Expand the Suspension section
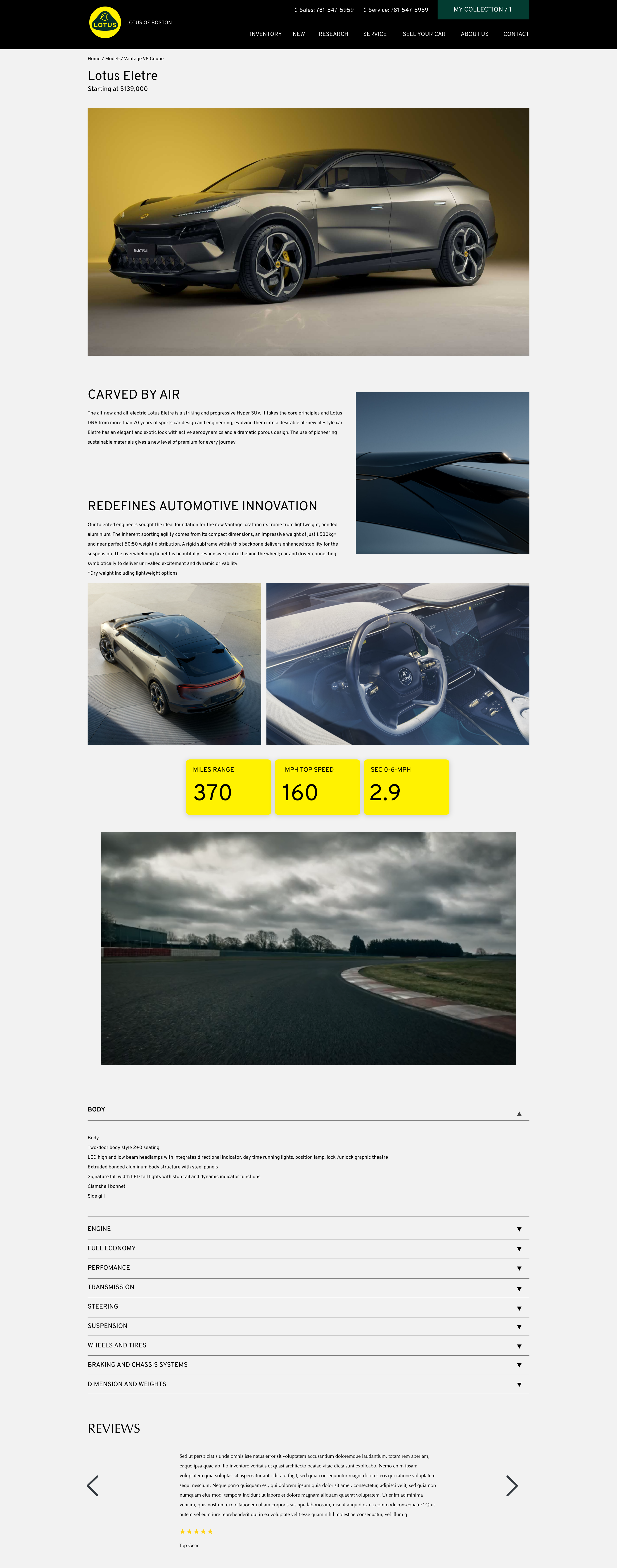This screenshot has width=617, height=1568. point(519,1326)
